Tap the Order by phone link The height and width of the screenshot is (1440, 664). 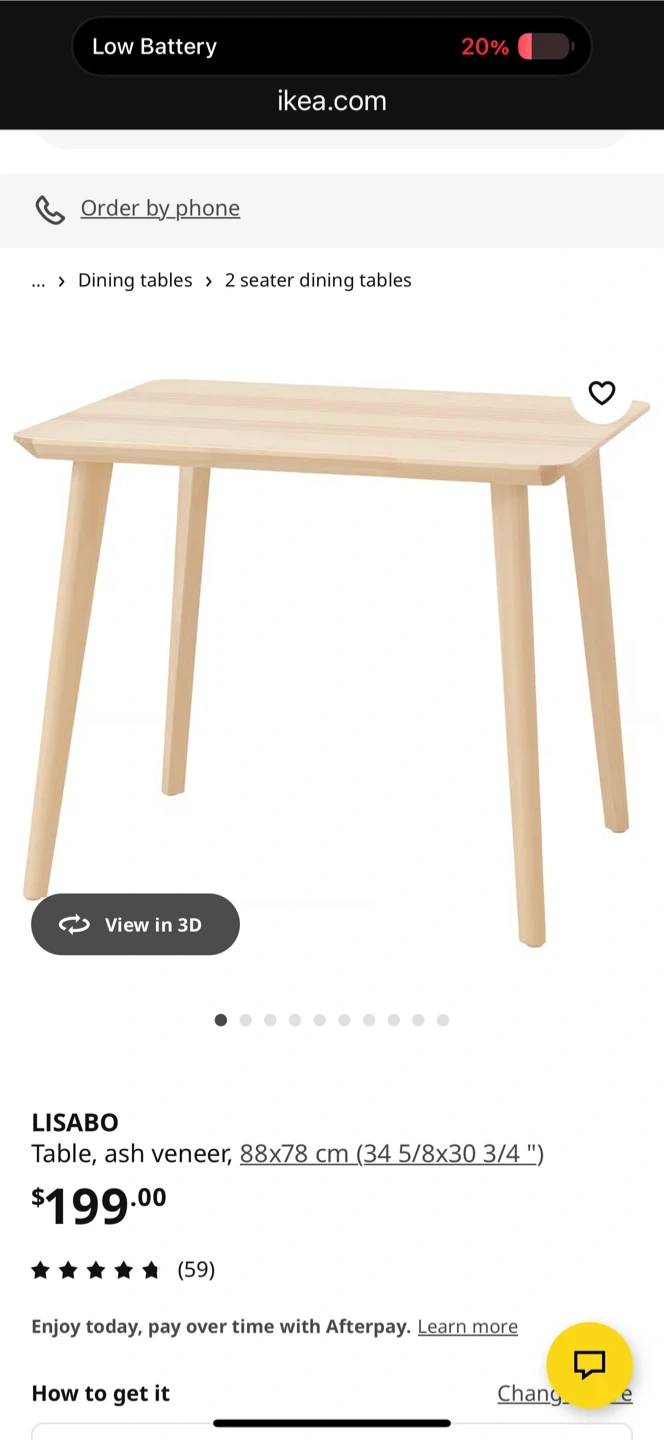[x=159, y=208]
